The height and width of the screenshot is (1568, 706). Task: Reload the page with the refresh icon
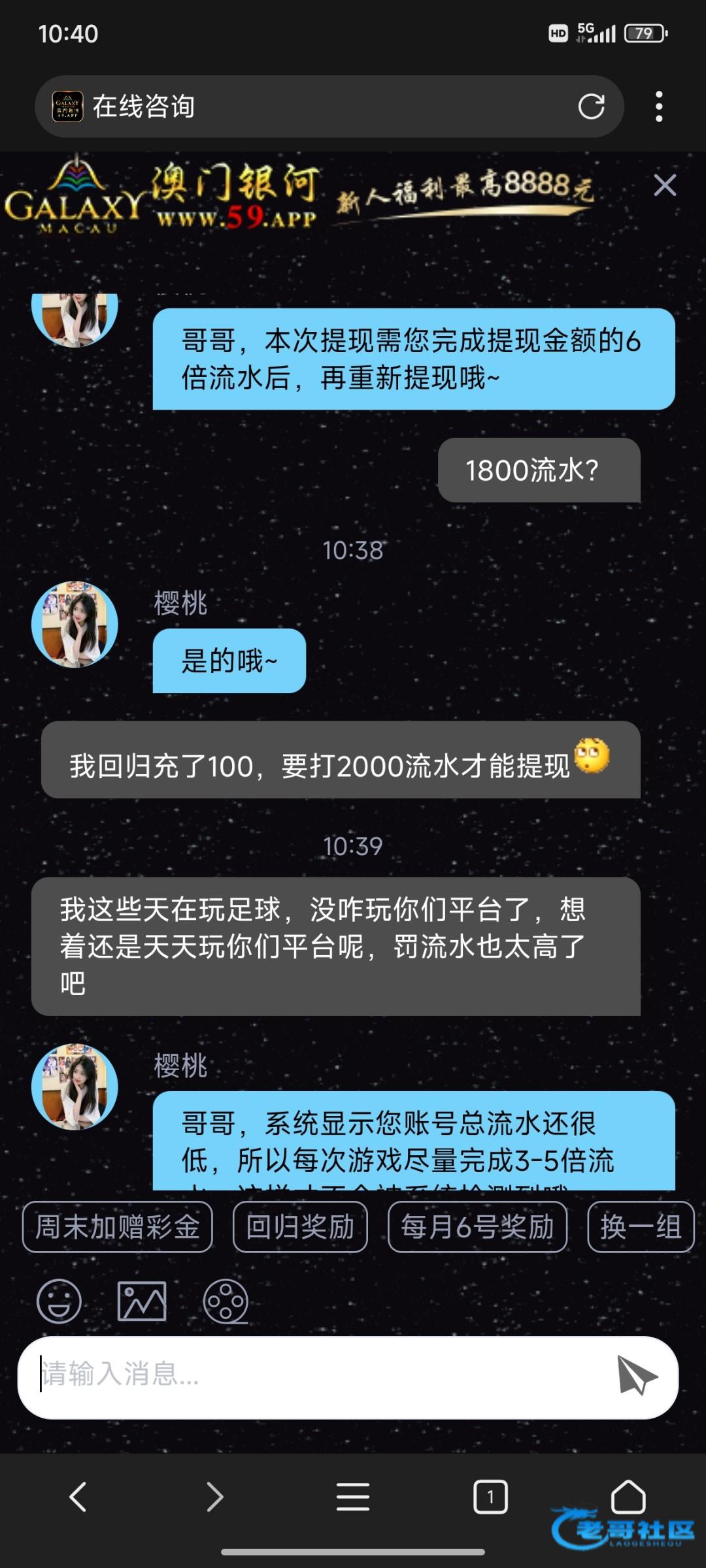(591, 106)
